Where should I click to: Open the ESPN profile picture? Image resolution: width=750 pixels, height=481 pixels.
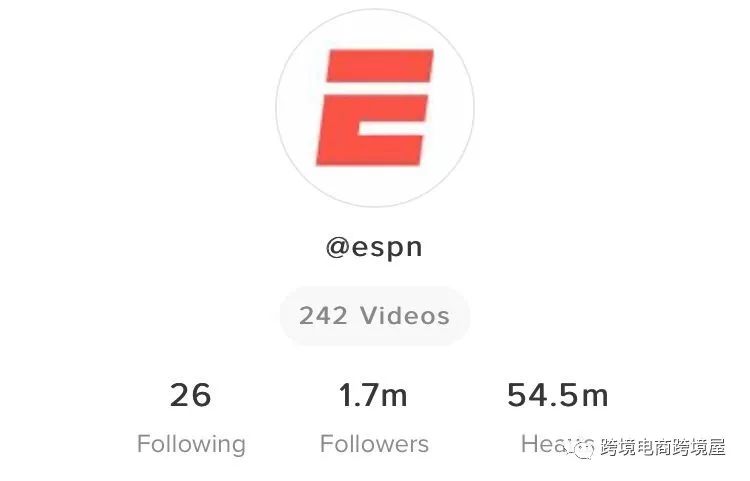(374, 108)
